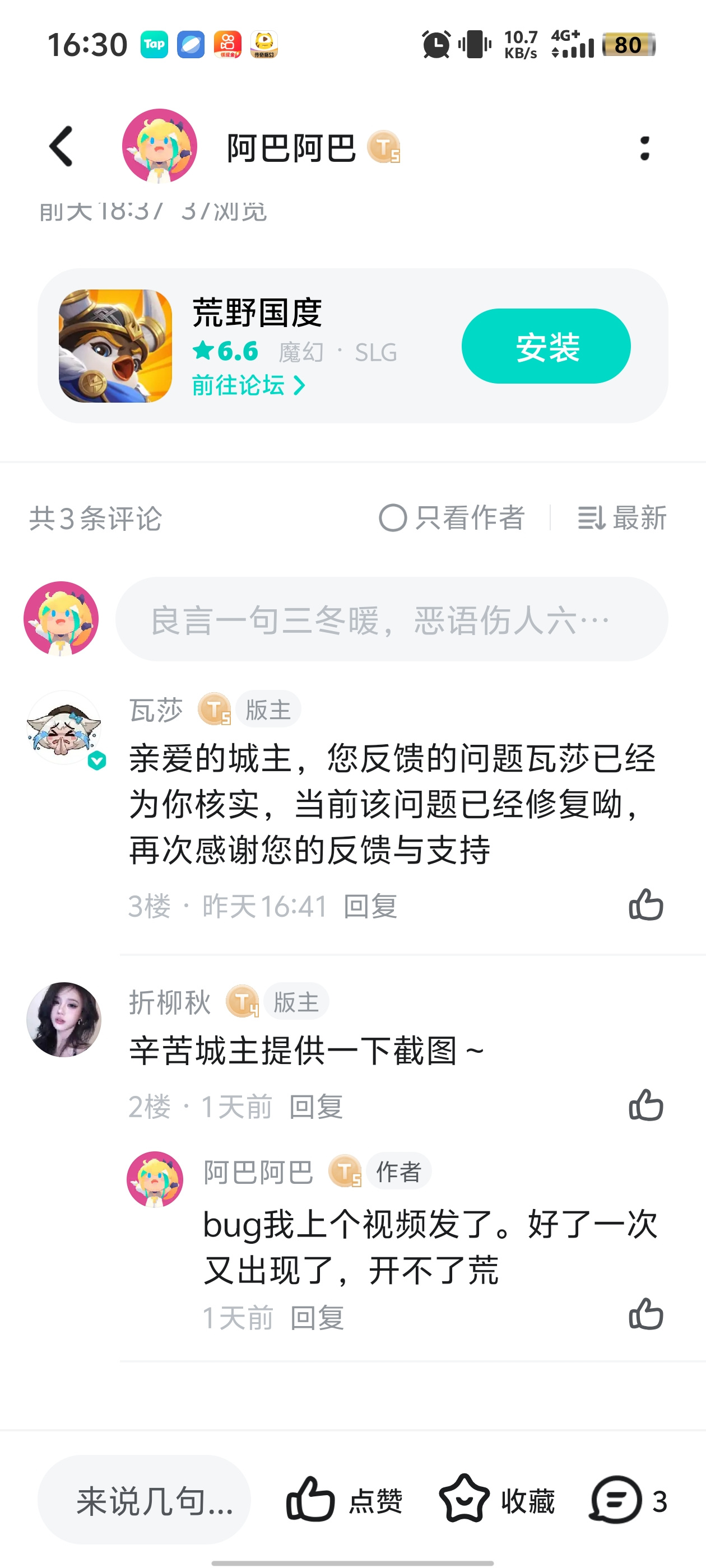Tap the 良言一句三冬暖 comment input box
This screenshot has height=1568, width=706.
pyautogui.click(x=392, y=619)
